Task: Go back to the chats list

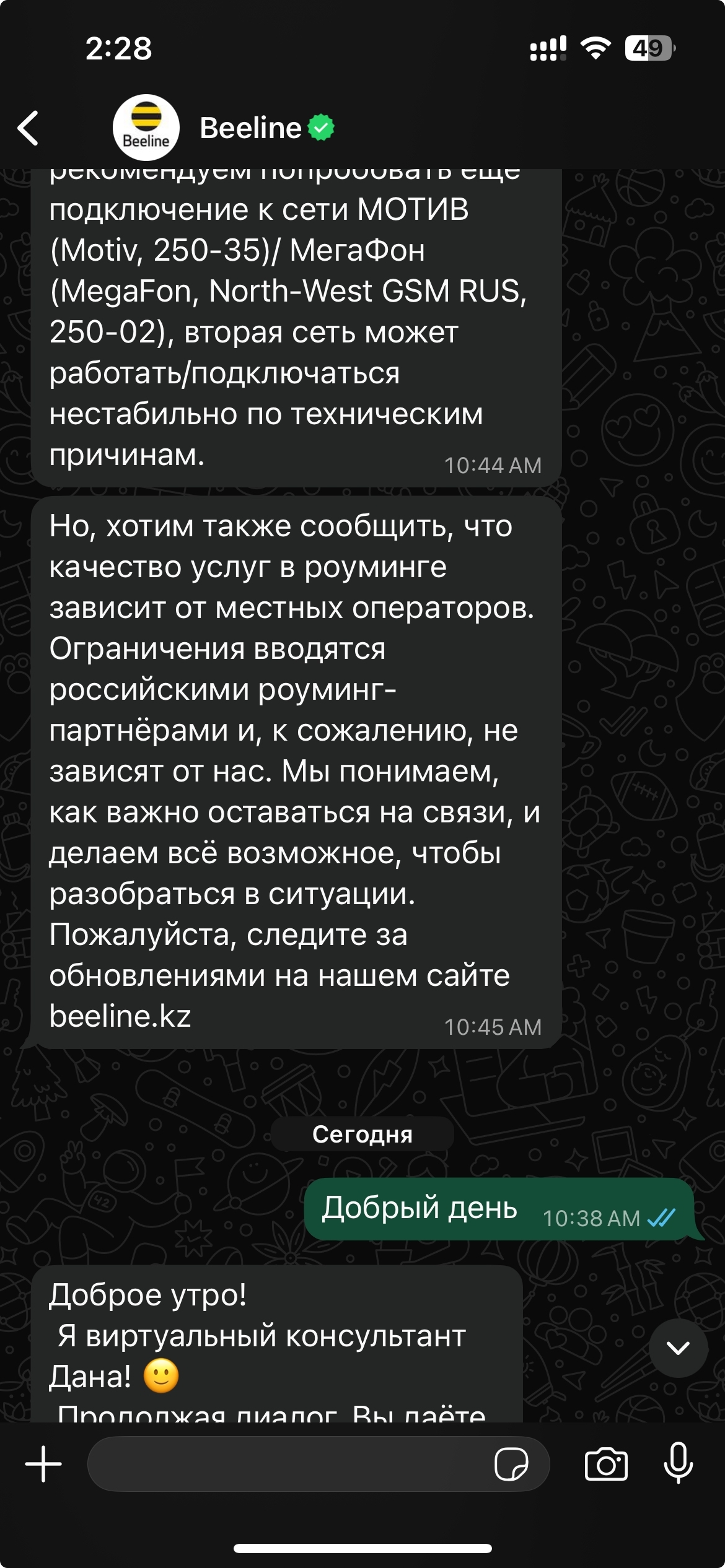Action: tap(29, 128)
